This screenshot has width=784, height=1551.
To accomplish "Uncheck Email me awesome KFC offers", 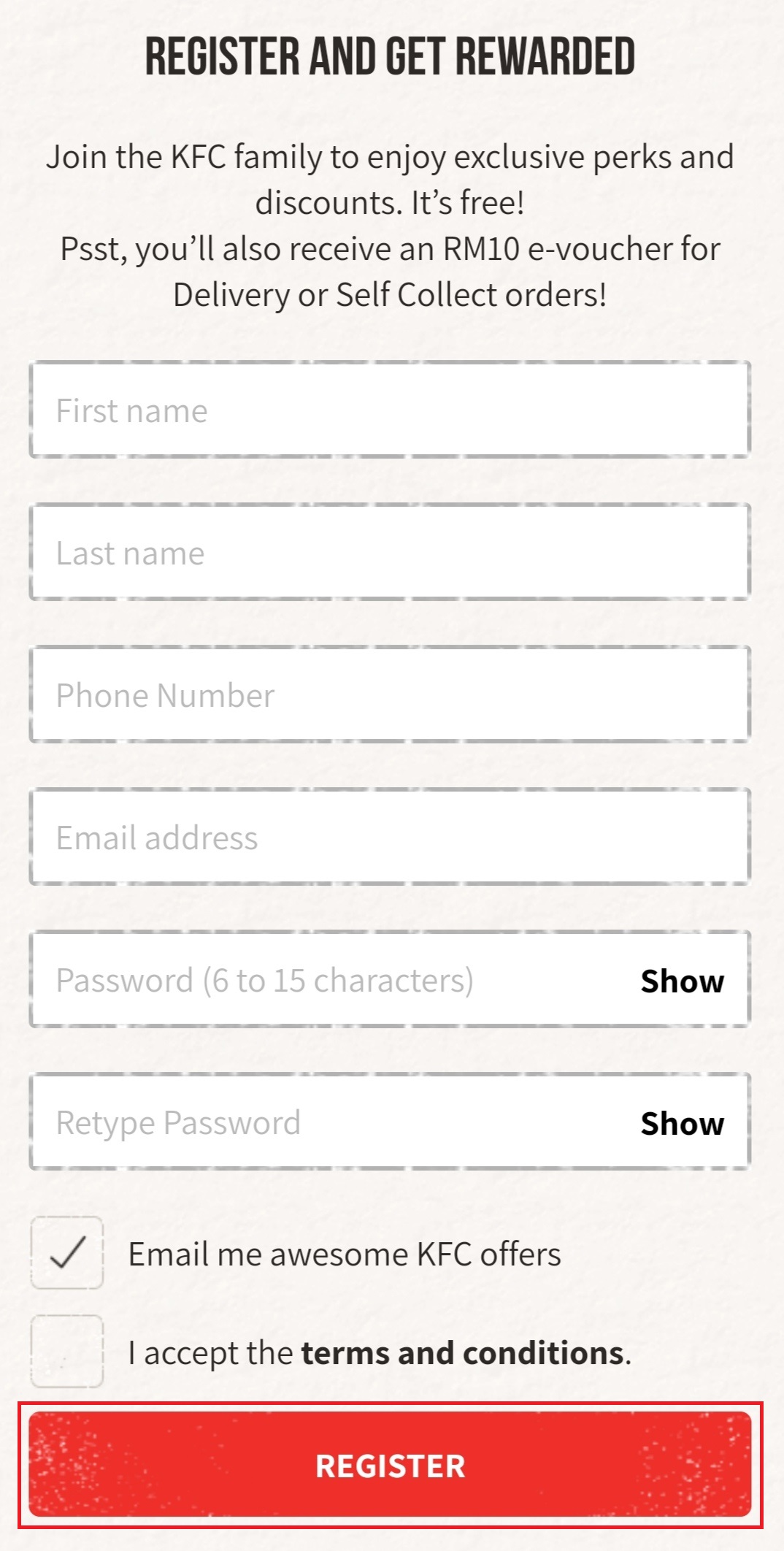I will pyautogui.click(x=67, y=1253).
